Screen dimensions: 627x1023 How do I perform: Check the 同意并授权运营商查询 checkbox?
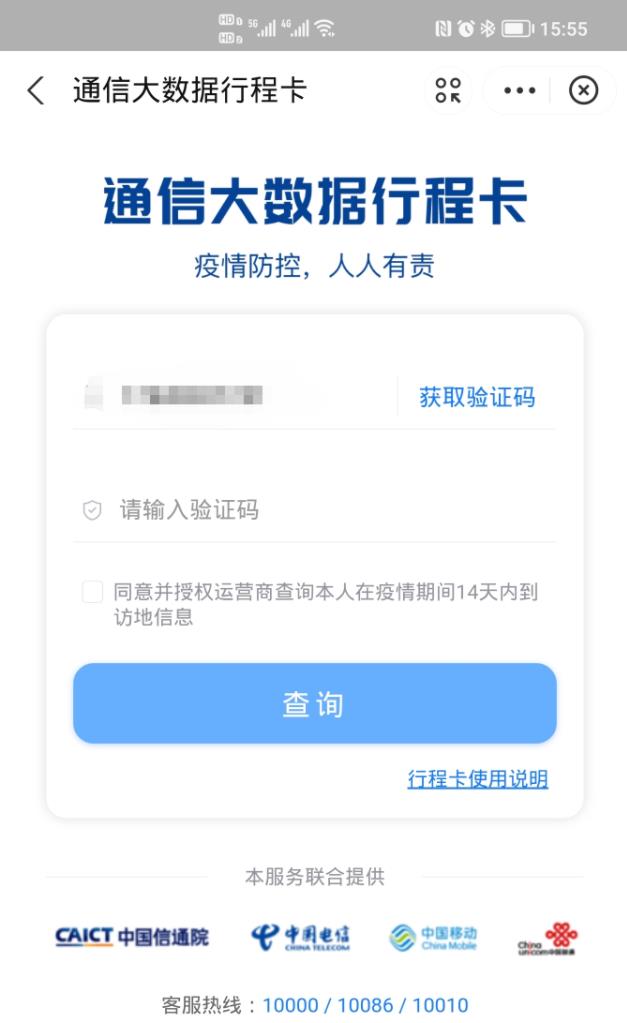tap(92, 592)
